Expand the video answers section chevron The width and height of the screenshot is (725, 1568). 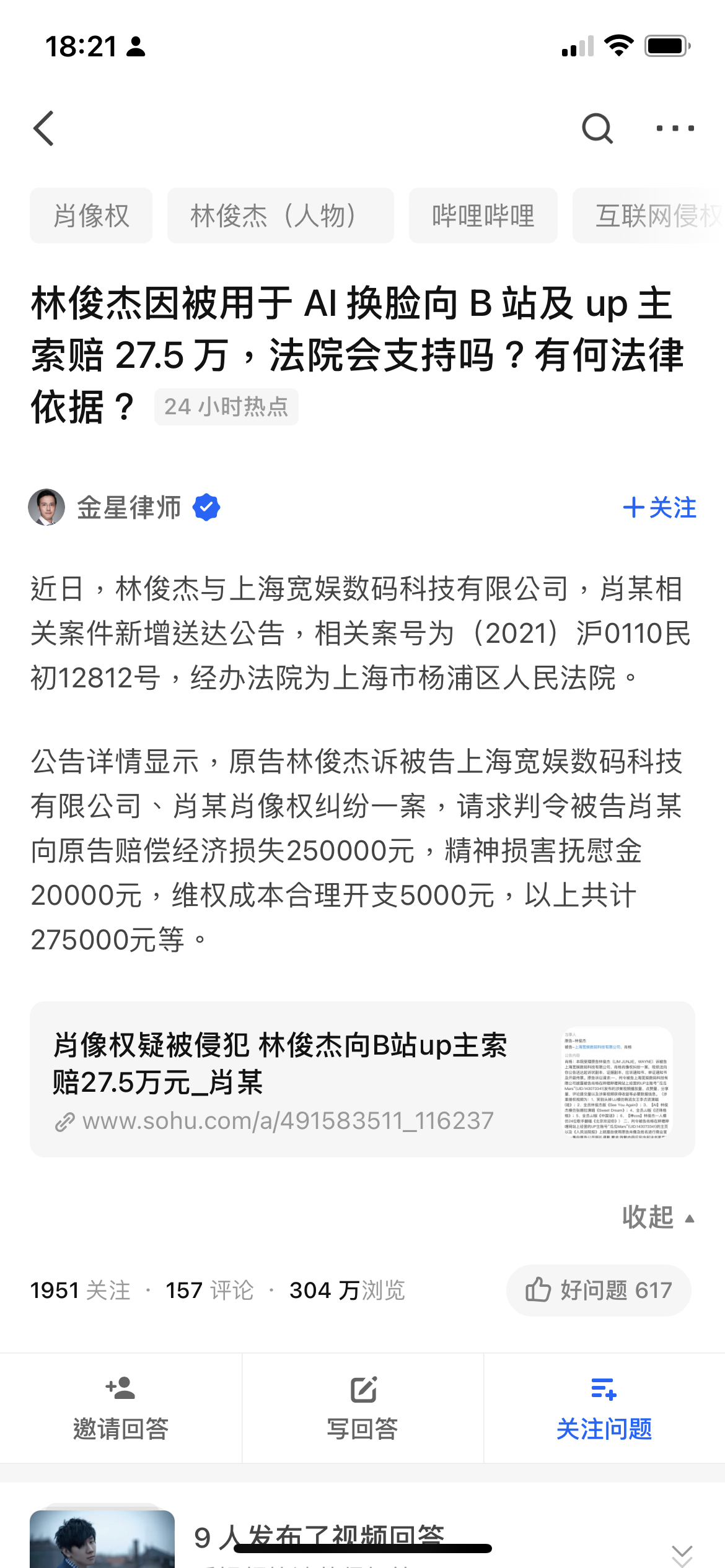click(x=682, y=1553)
